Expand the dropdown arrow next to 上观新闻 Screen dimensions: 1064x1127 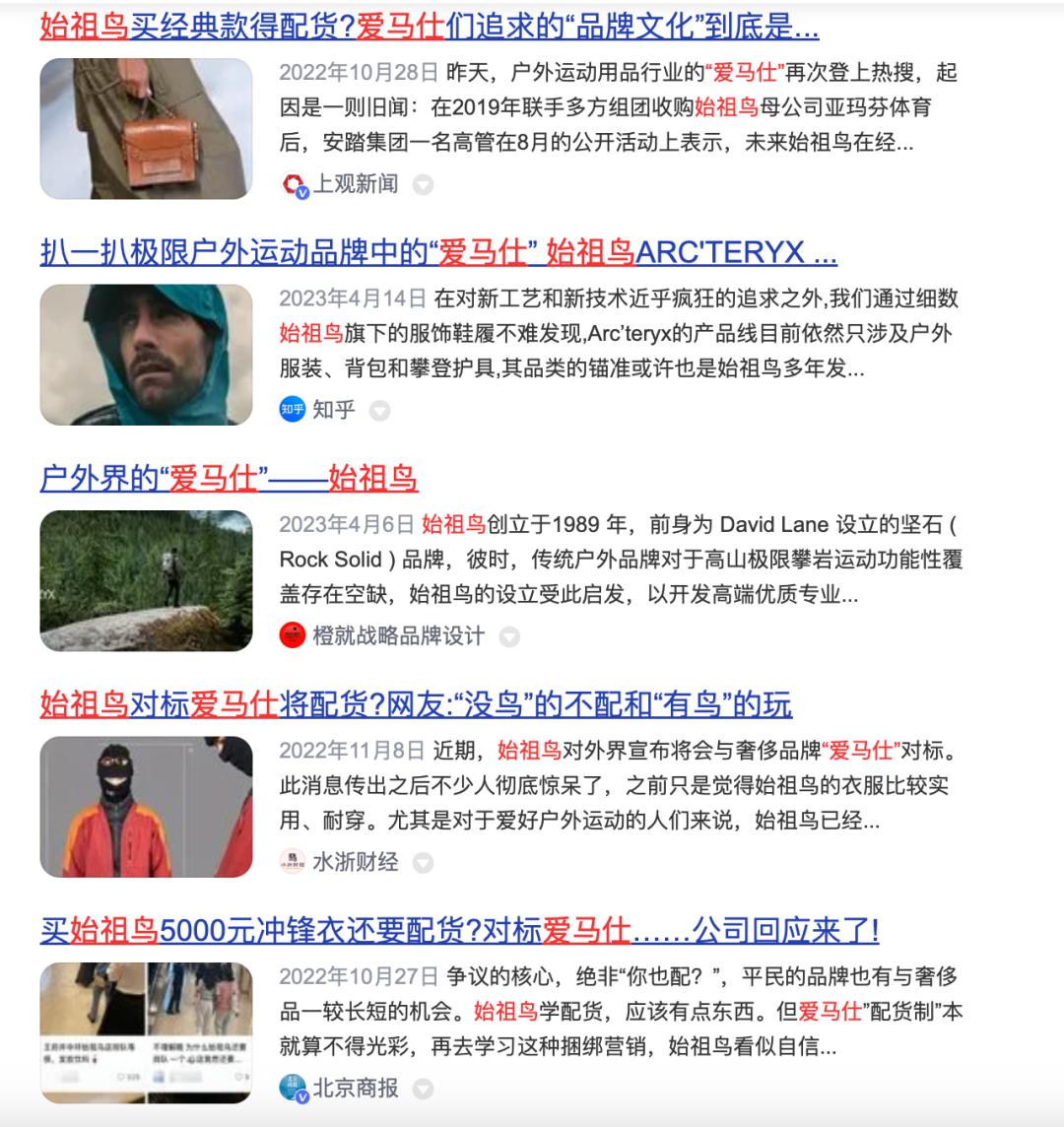pyautogui.click(x=424, y=185)
